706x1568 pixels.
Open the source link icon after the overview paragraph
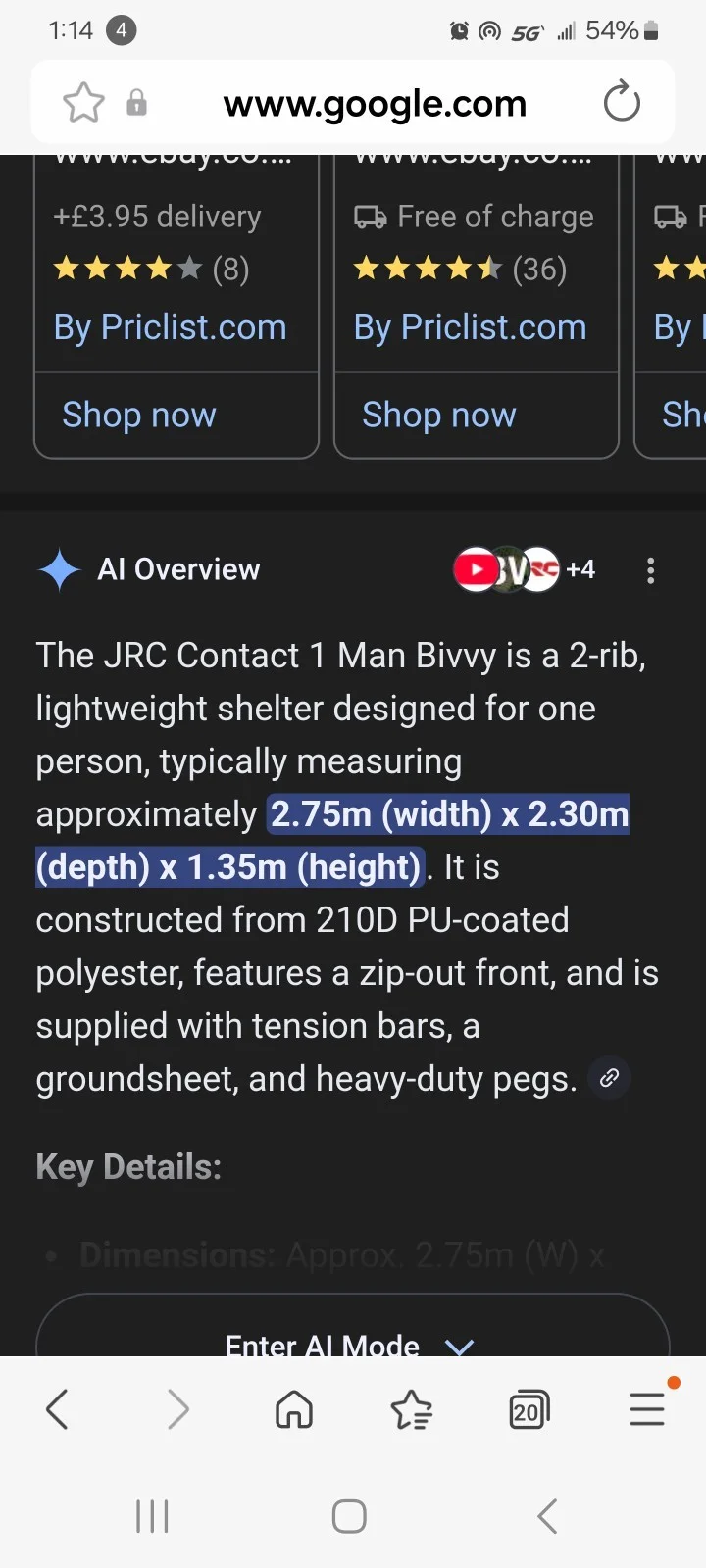(x=609, y=1078)
